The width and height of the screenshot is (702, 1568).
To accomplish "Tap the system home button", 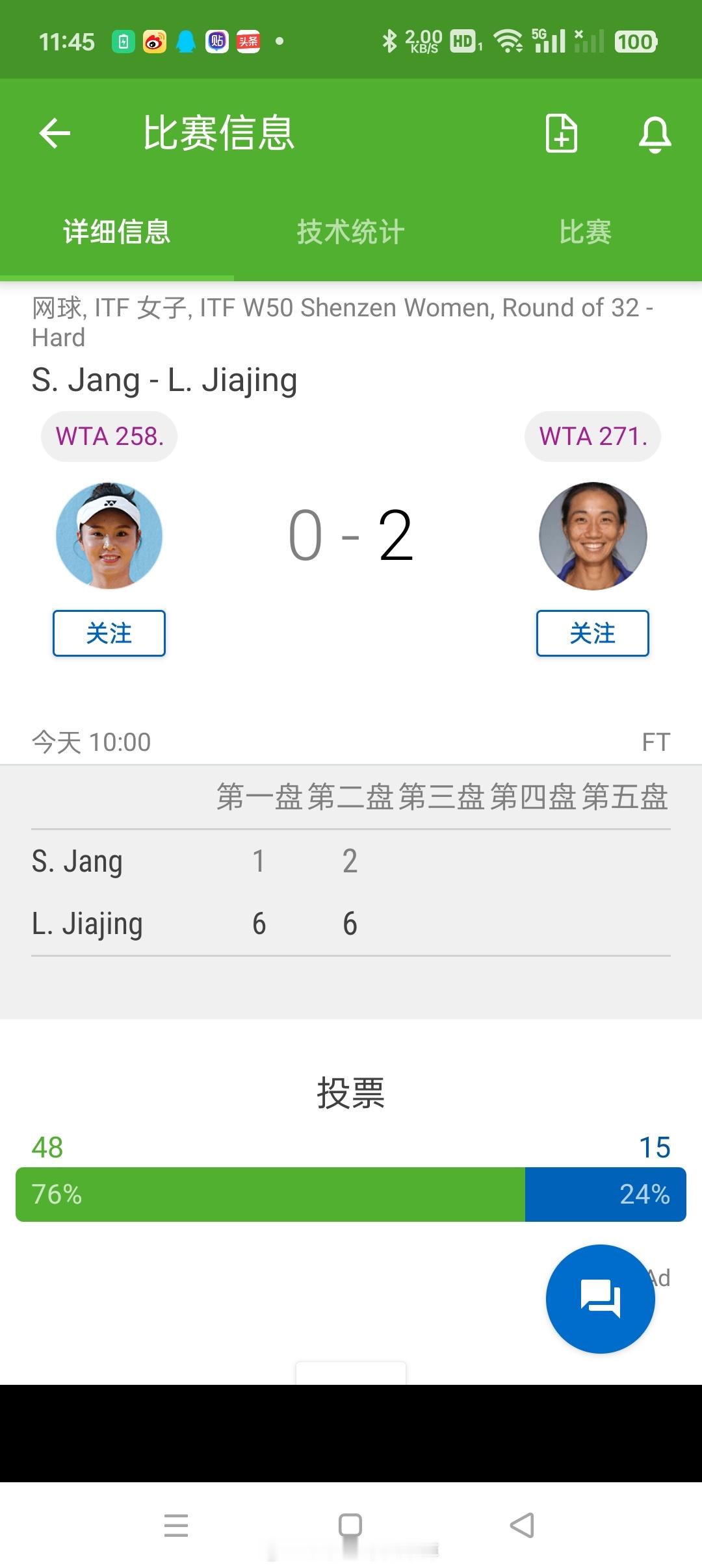I will pyautogui.click(x=350, y=1525).
